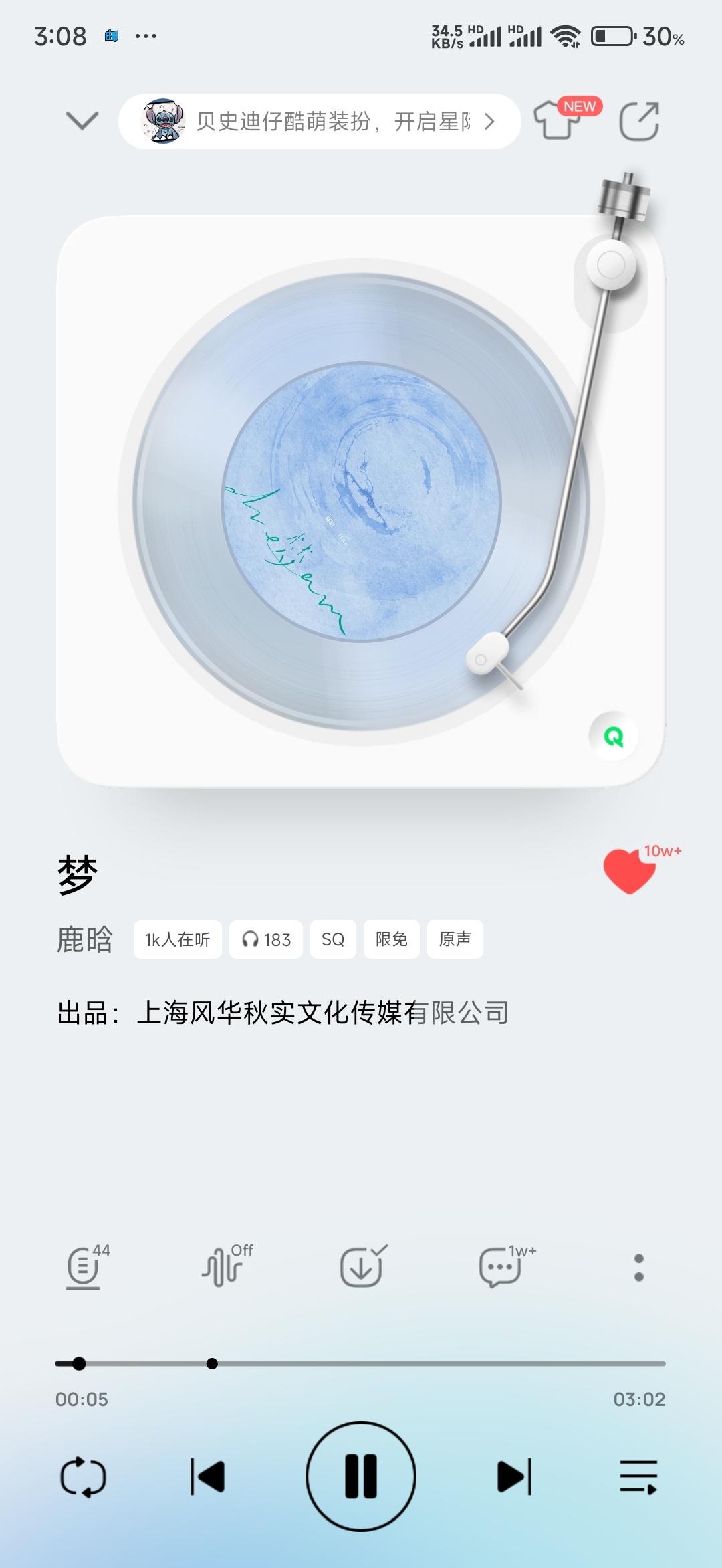Image resolution: width=722 pixels, height=1568 pixels.
Task: Share the song 梦
Action: 639,121
